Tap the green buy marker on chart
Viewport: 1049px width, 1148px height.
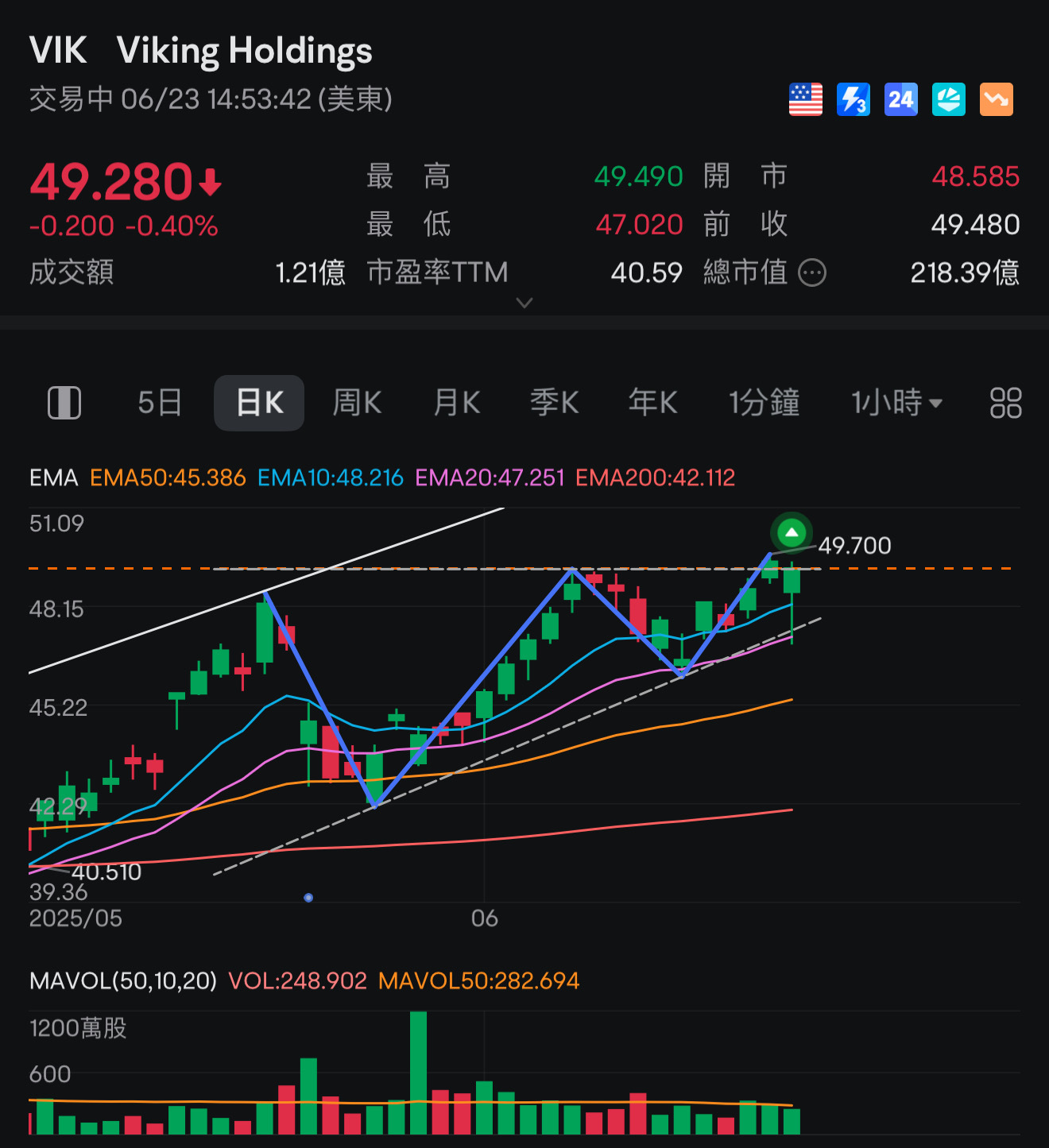(792, 532)
